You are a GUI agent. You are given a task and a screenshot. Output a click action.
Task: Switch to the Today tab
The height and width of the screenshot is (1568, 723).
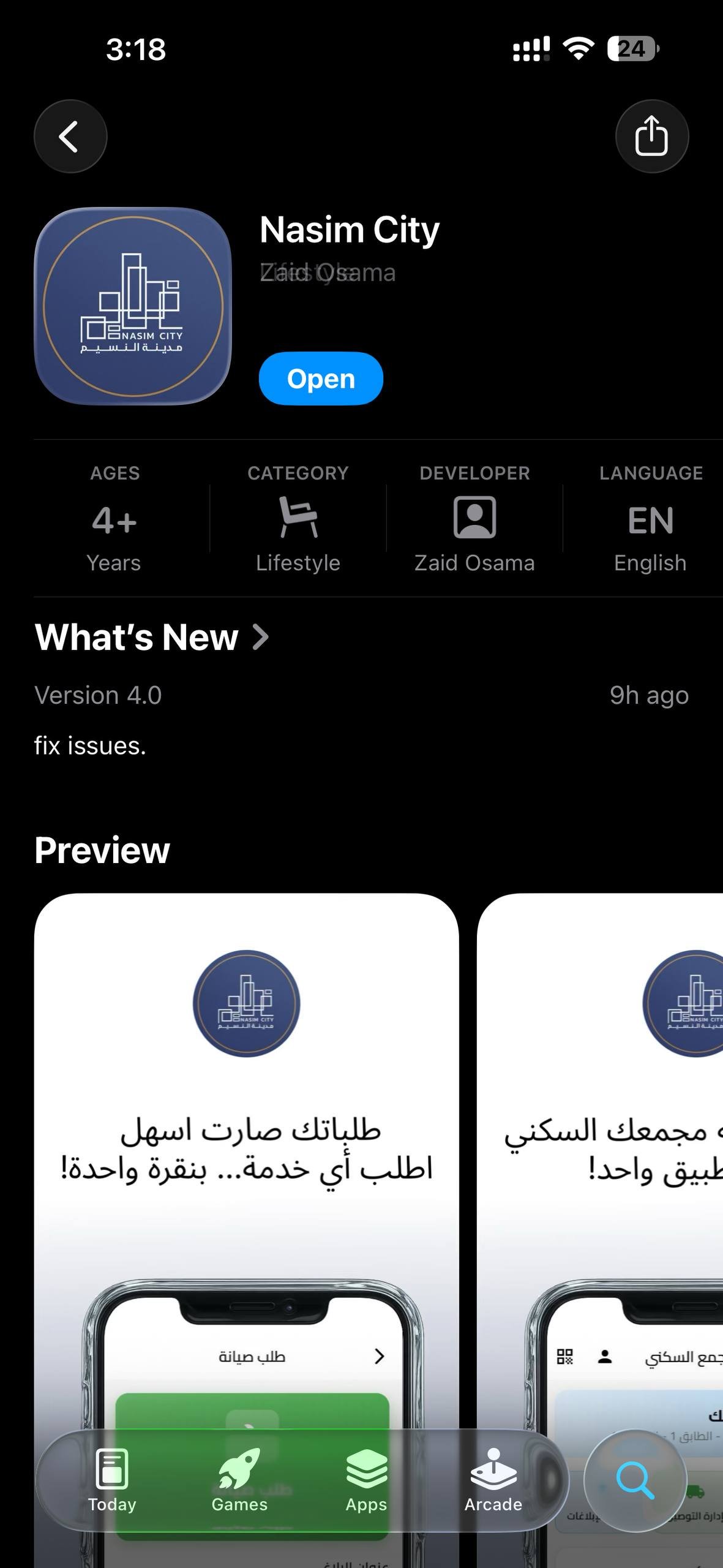(111, 1487)
